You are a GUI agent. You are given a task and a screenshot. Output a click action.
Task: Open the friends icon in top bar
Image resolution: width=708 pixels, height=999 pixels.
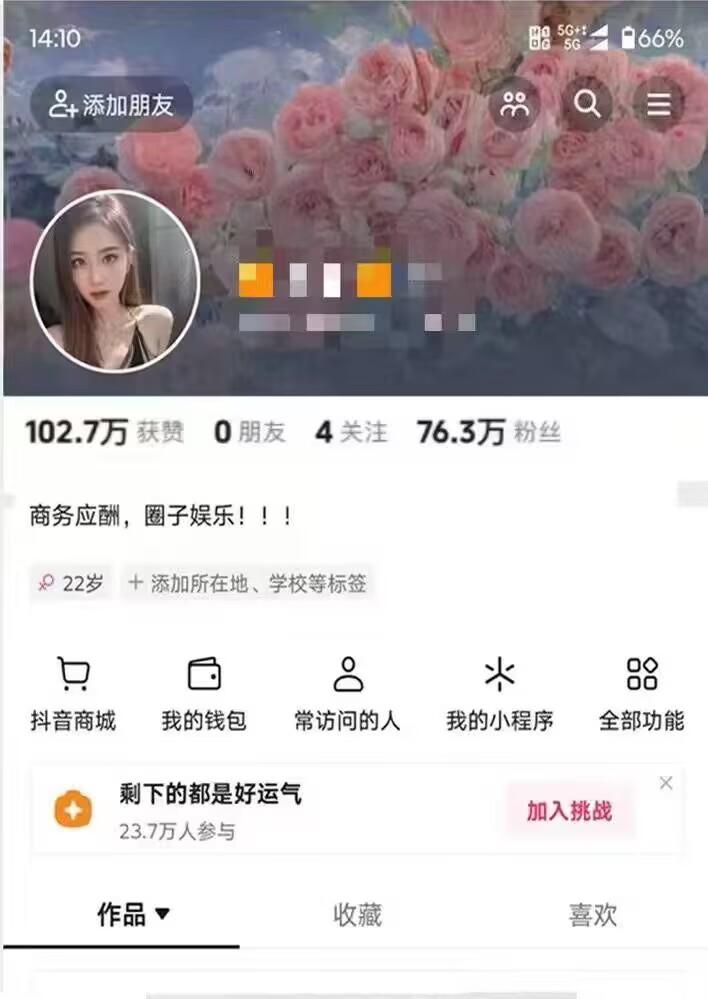point(515,104)
